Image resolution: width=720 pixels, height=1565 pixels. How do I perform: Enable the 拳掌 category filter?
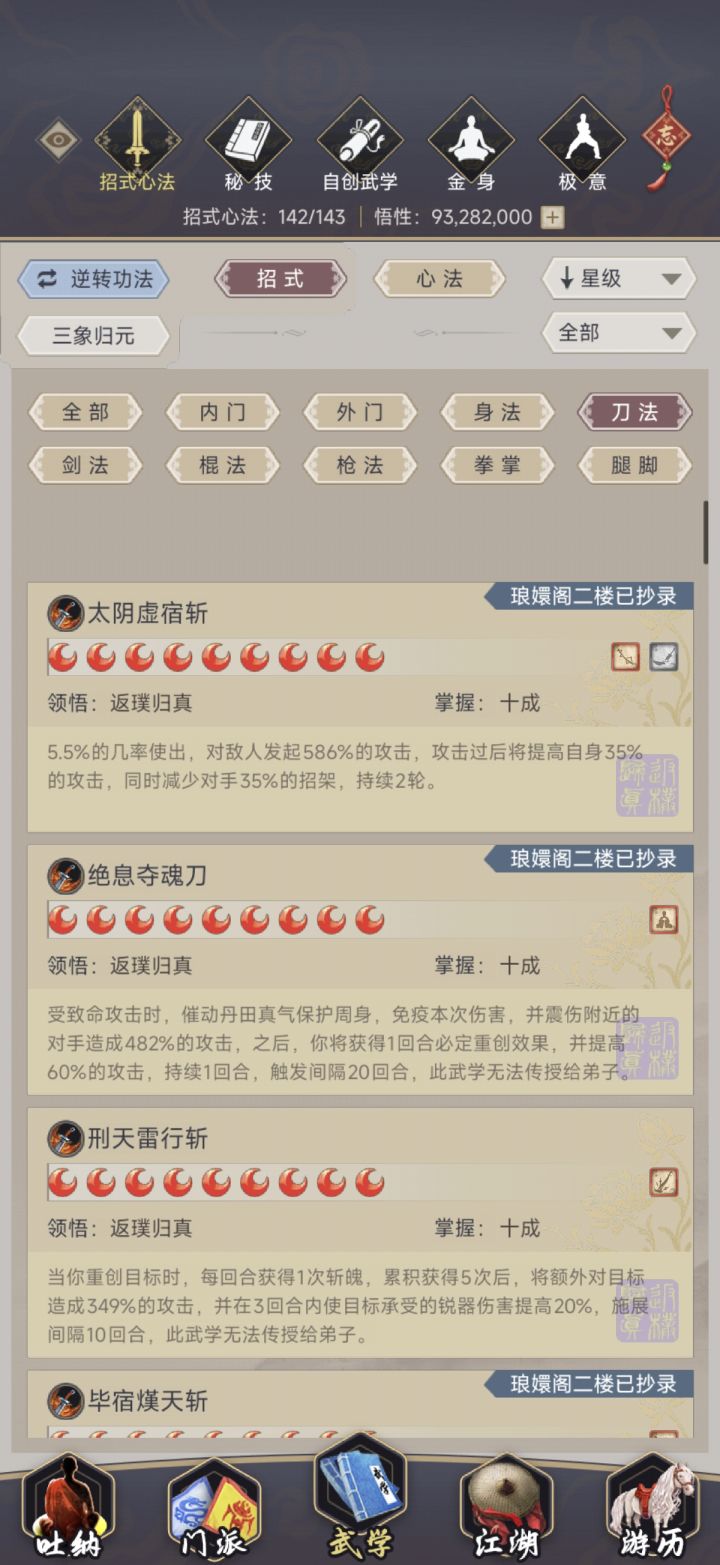[497, 465]
